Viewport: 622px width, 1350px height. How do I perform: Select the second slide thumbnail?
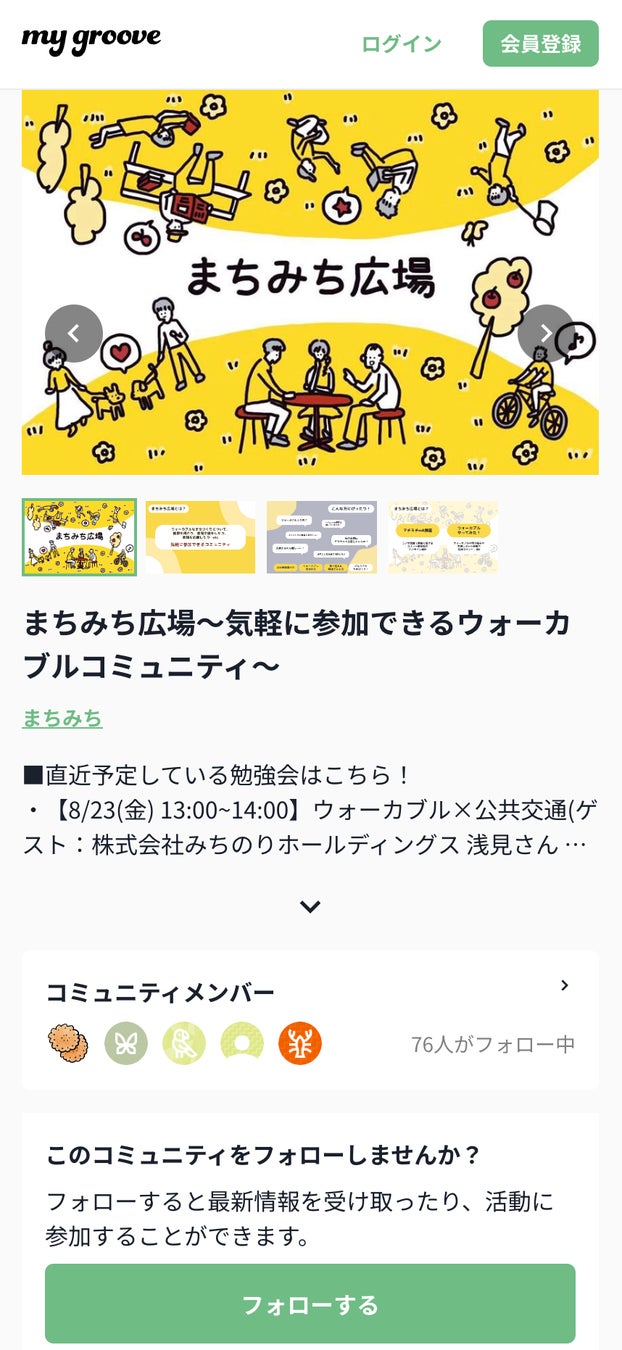pos(201,537)
